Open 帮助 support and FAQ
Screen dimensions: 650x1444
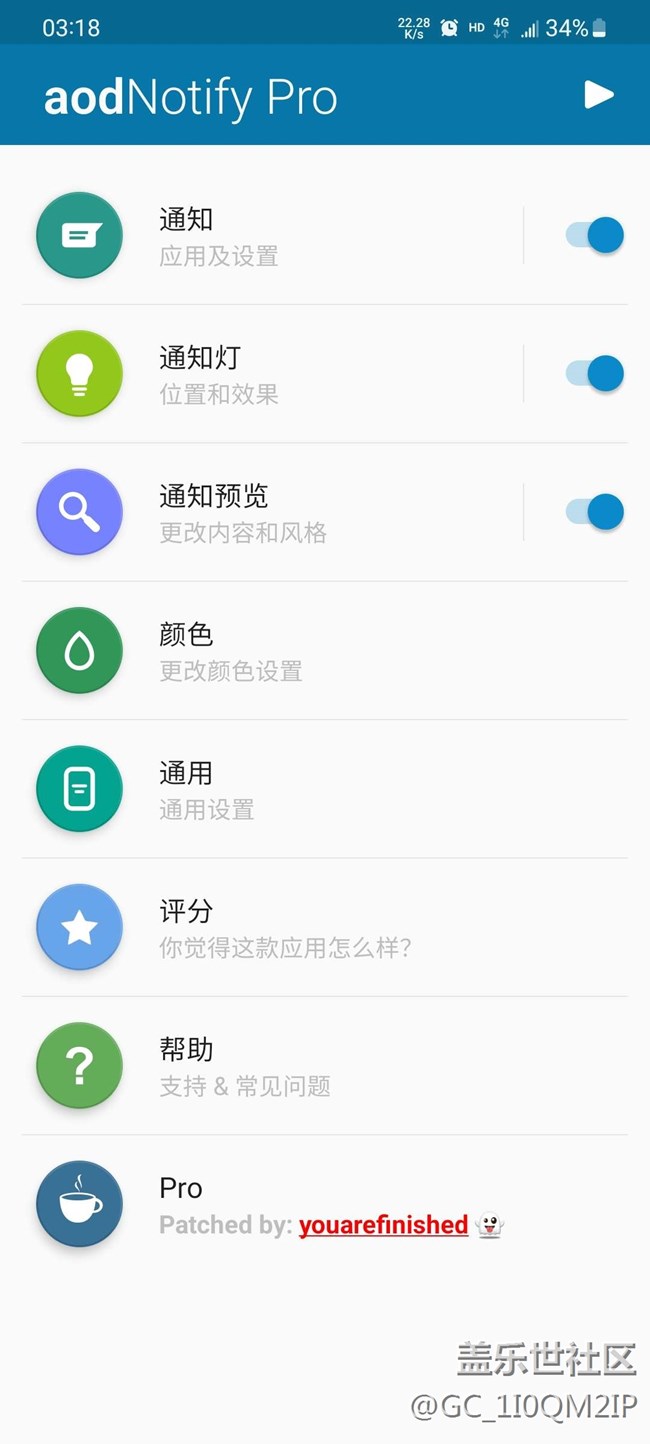pyautogui.click(x=300, y=1066)
